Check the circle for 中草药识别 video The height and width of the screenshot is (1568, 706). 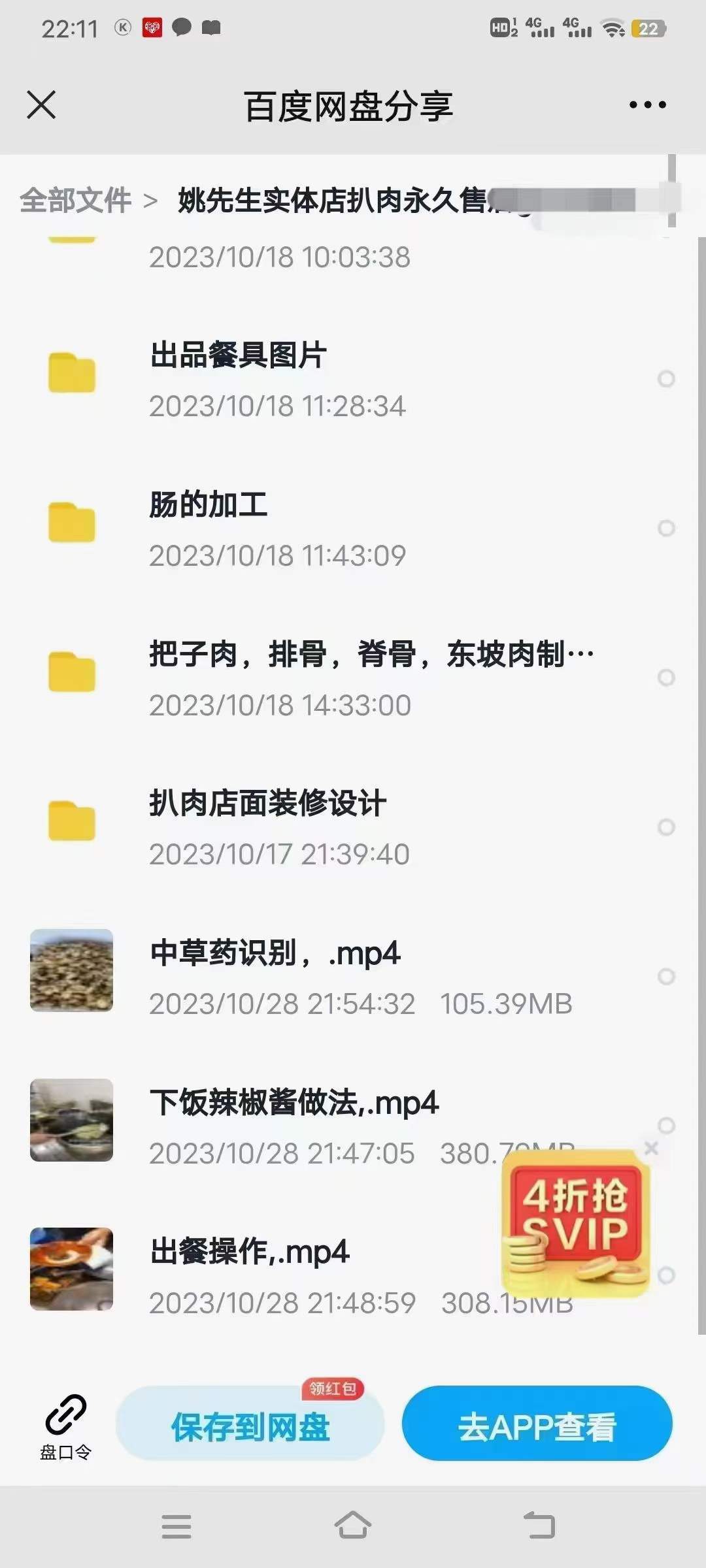click(x=666, y=977)
